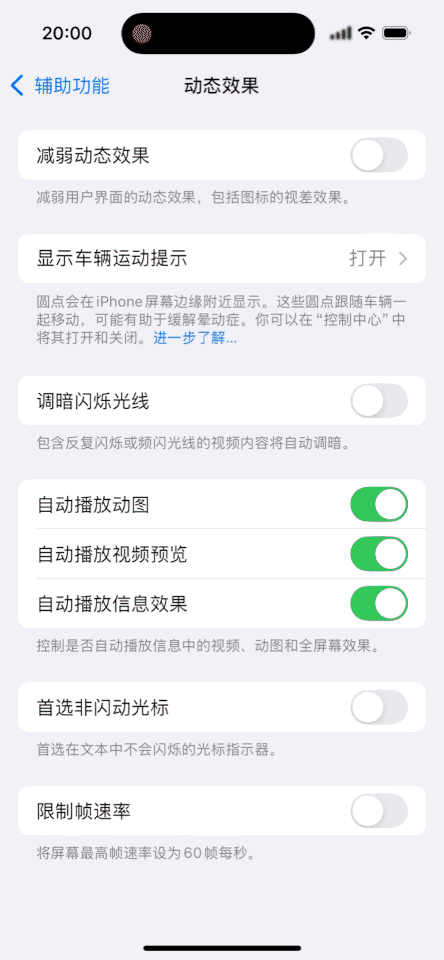This screenshot has width=444, height=960.
Task: Disable 自动播放动图
Action: click(378, 504)
